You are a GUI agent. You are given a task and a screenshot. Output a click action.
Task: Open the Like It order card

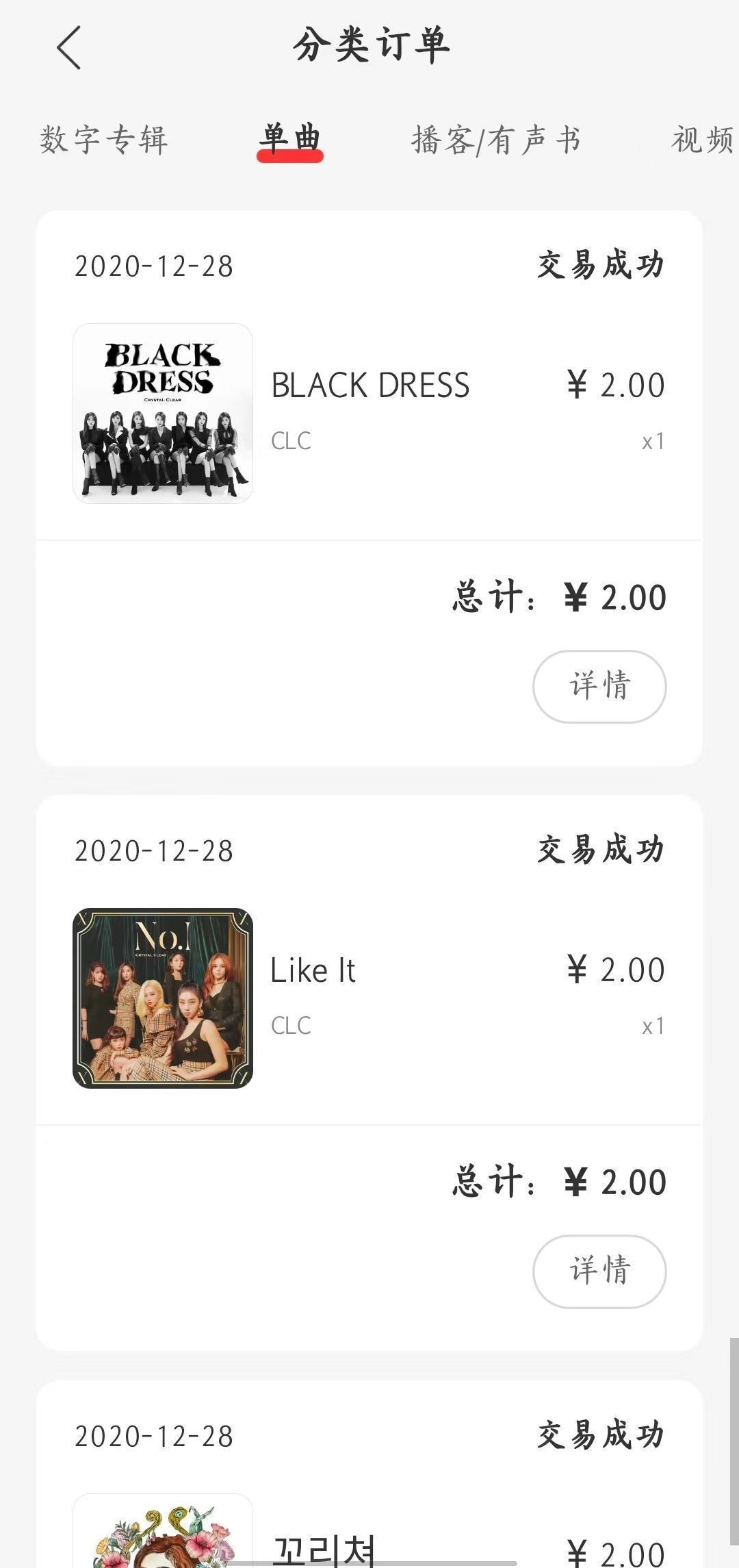tap(369, 998)
